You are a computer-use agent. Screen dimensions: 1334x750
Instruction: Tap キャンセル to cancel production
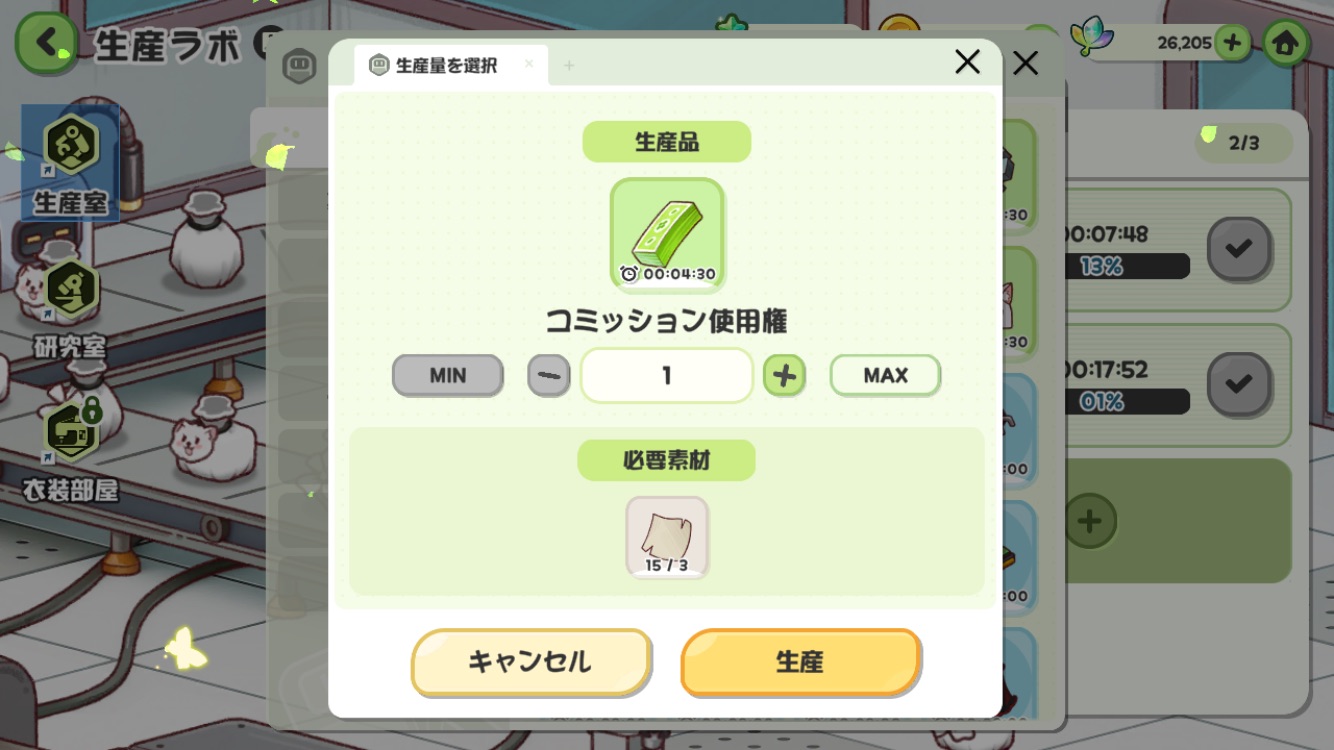point(530,661)
